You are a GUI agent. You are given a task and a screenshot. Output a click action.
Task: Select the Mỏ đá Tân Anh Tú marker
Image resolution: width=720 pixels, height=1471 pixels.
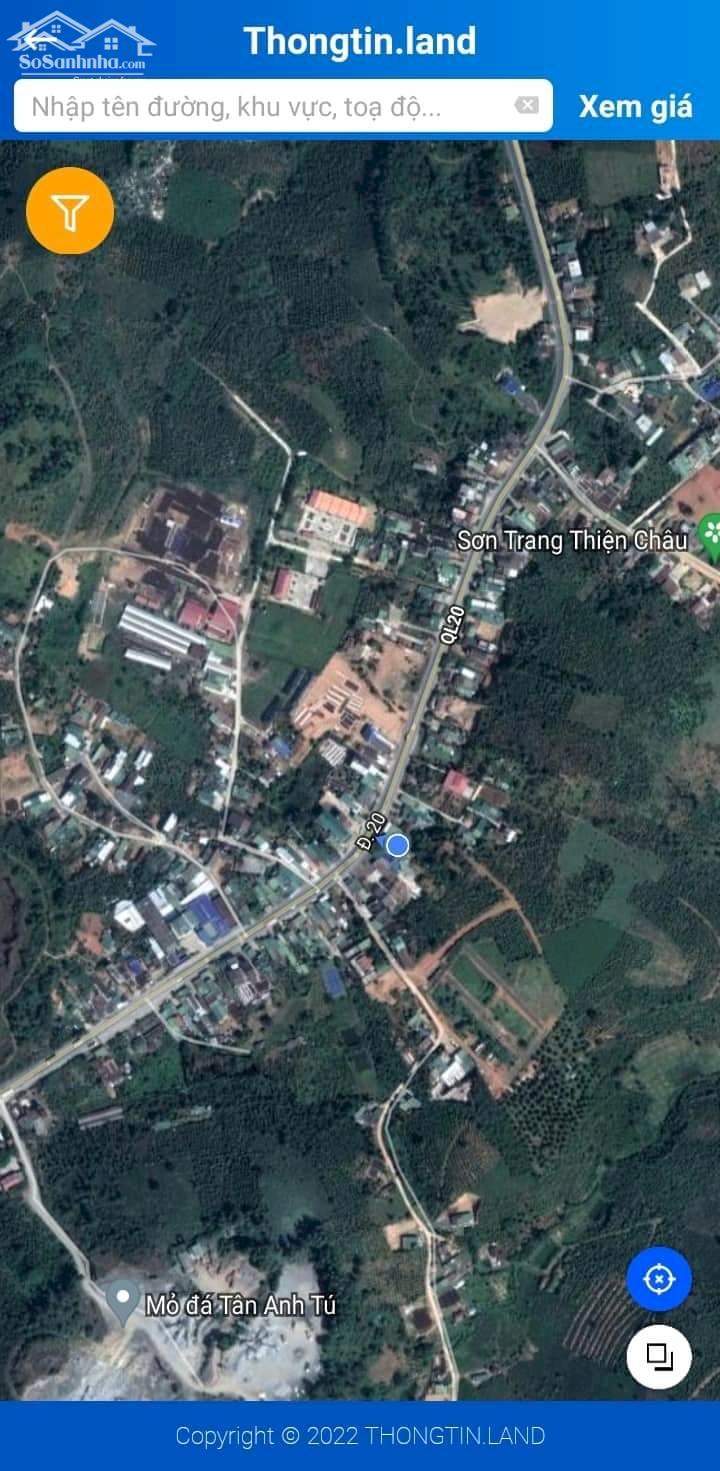[x=122, y=1303]
